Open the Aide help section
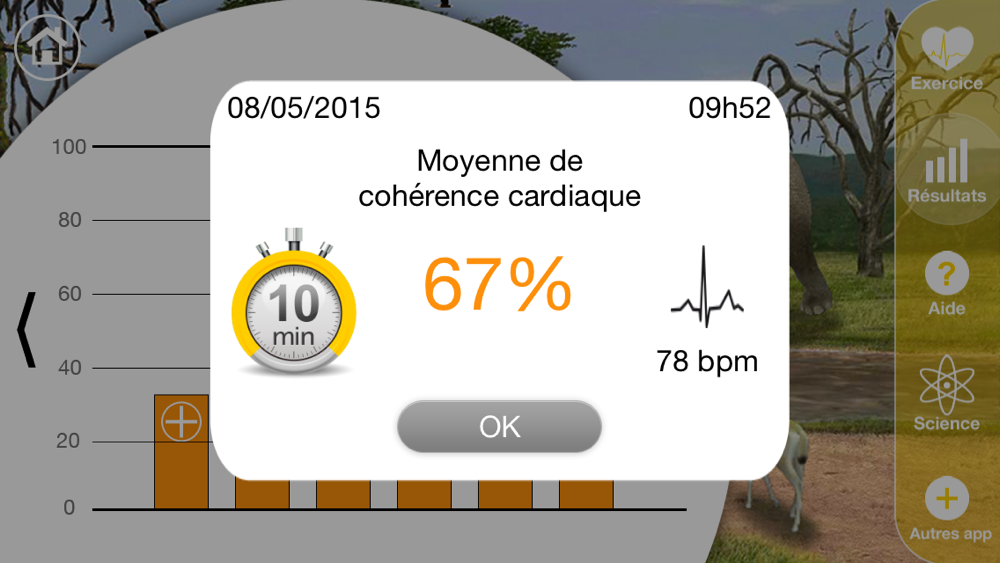The height and width of the screenshot is (563, 1000). (947, 284)
